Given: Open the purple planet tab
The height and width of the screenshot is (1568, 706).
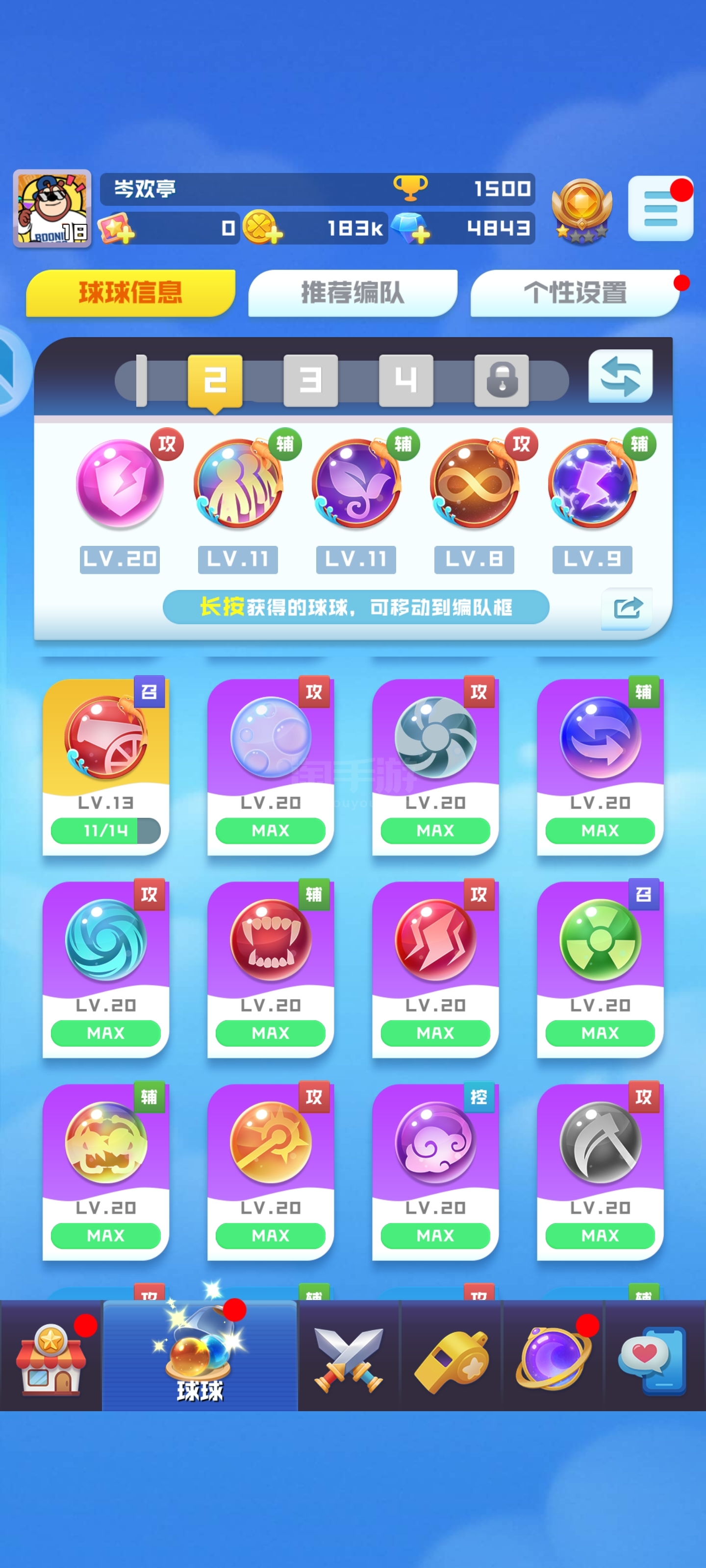Looking at the screenshot, I should 553,1356.
